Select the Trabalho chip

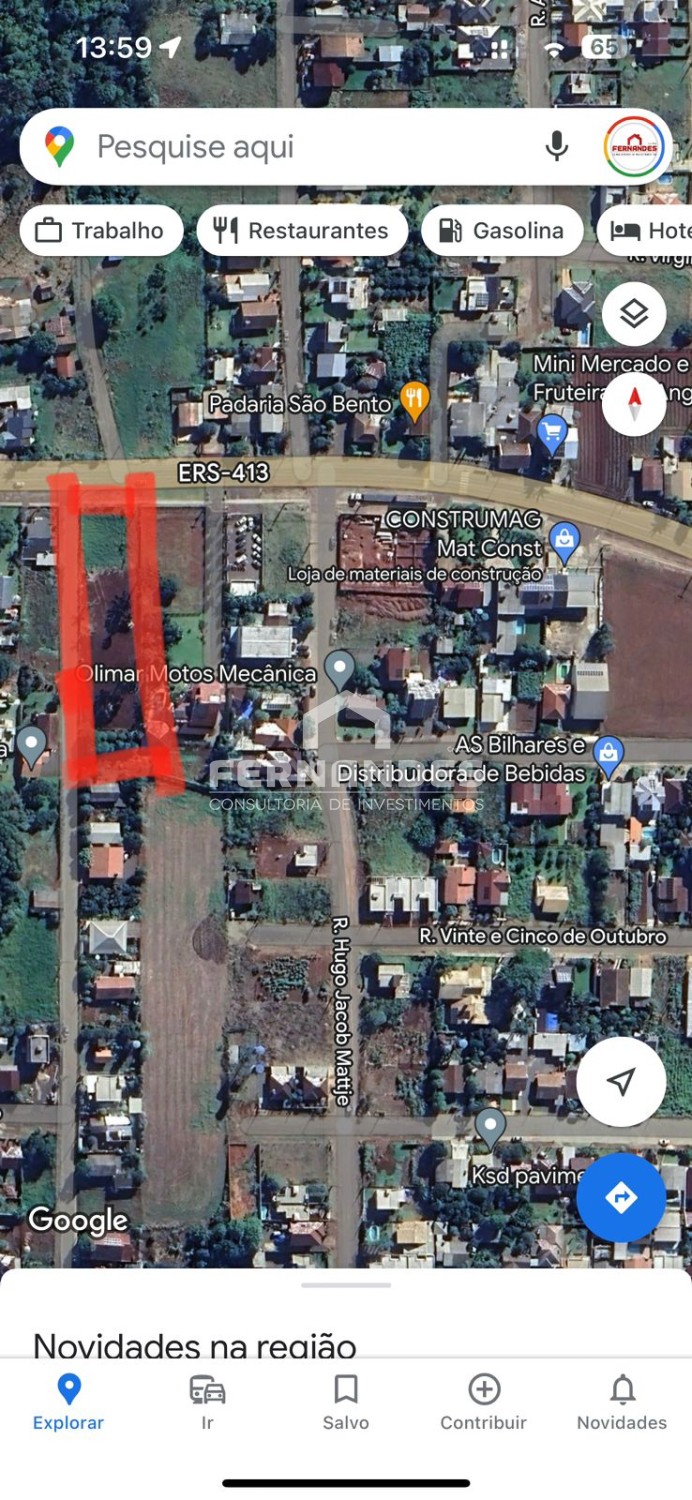click(100, 231)
